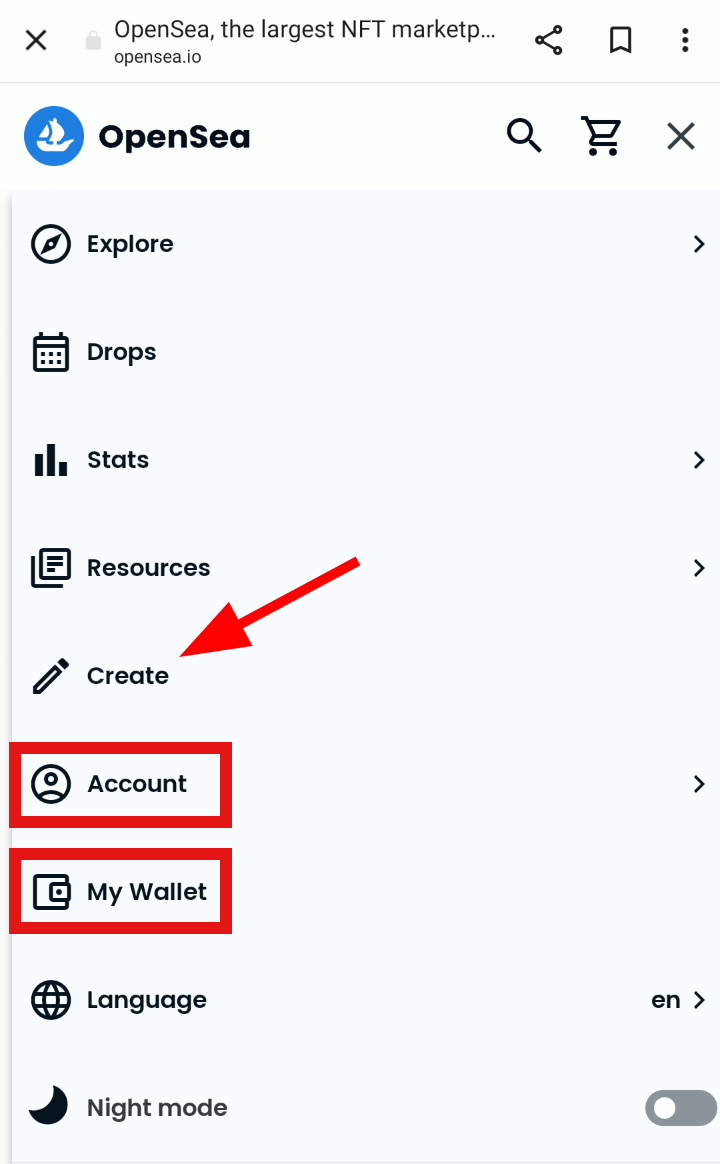The height and width of the screenshot is (1164, 720).
Task: Close the browser tab with X
Action: point(36,40)
